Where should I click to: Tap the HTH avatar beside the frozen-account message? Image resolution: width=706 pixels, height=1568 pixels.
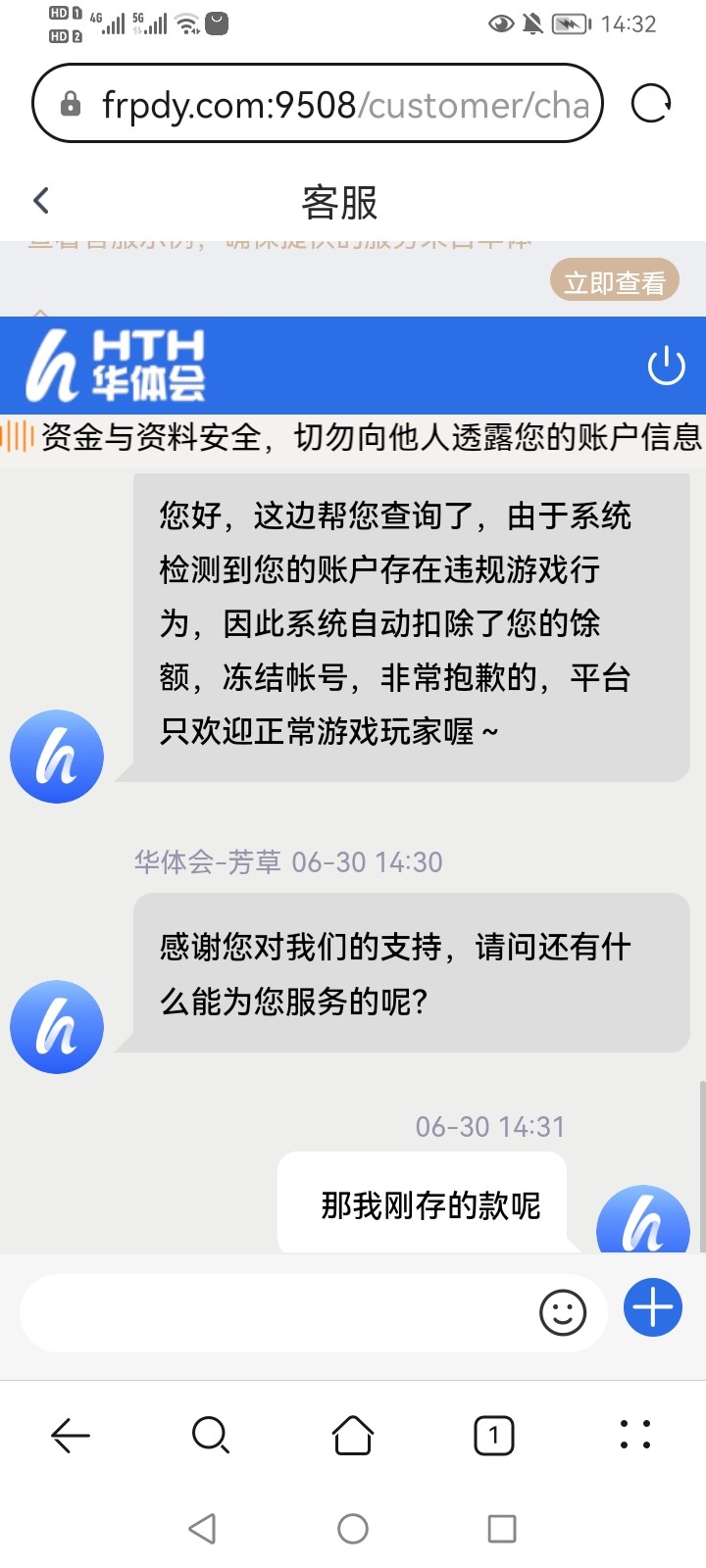56,756
